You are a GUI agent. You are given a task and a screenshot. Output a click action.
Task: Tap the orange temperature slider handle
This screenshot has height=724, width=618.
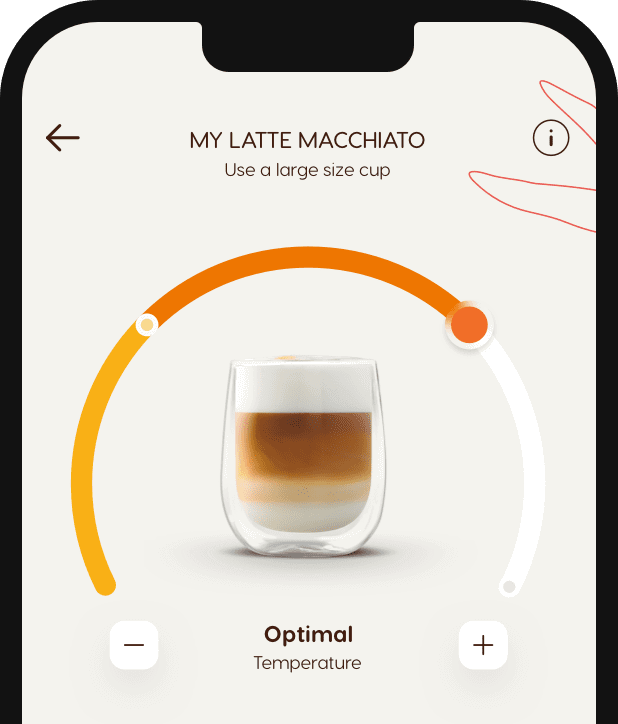pyautogui.click(x=469, y=325)
